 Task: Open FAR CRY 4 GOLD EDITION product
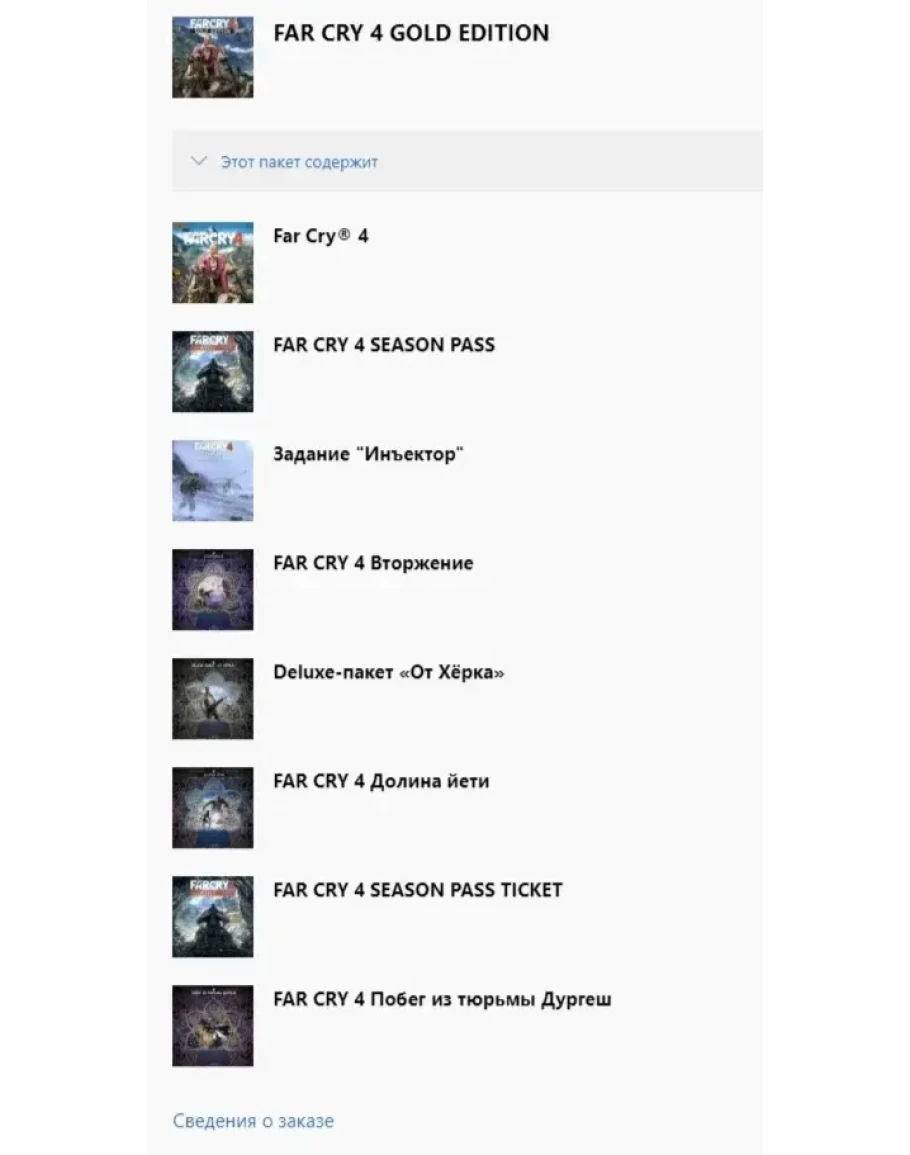[410, 33]
